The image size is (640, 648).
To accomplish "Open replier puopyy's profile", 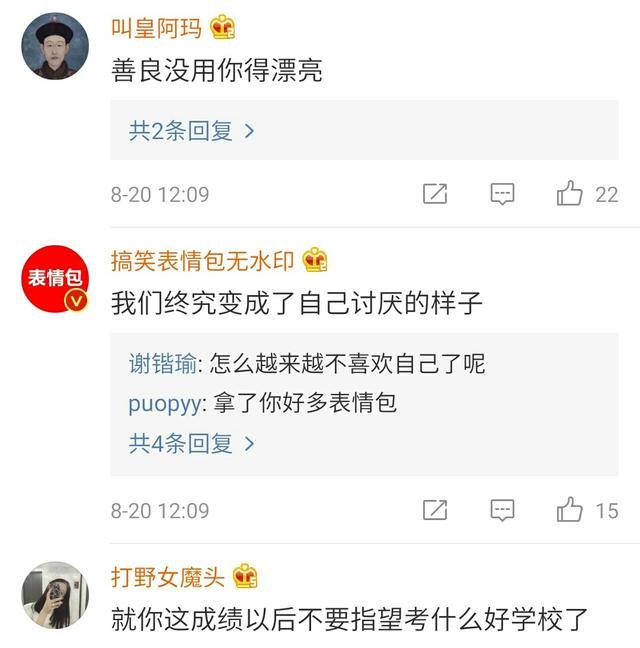I will pyautogui.click(x=166, y=403).
